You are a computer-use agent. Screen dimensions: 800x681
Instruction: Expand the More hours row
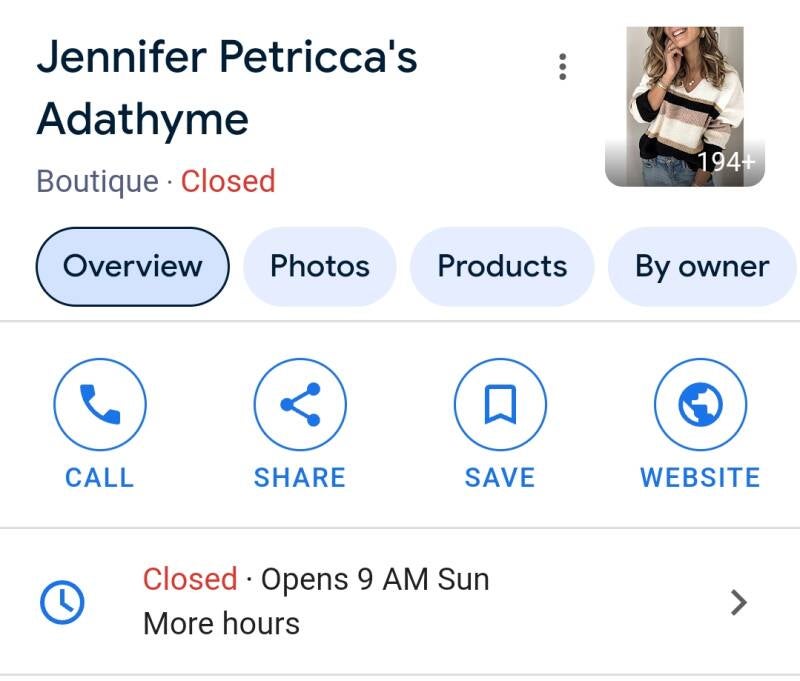point(400,601)
